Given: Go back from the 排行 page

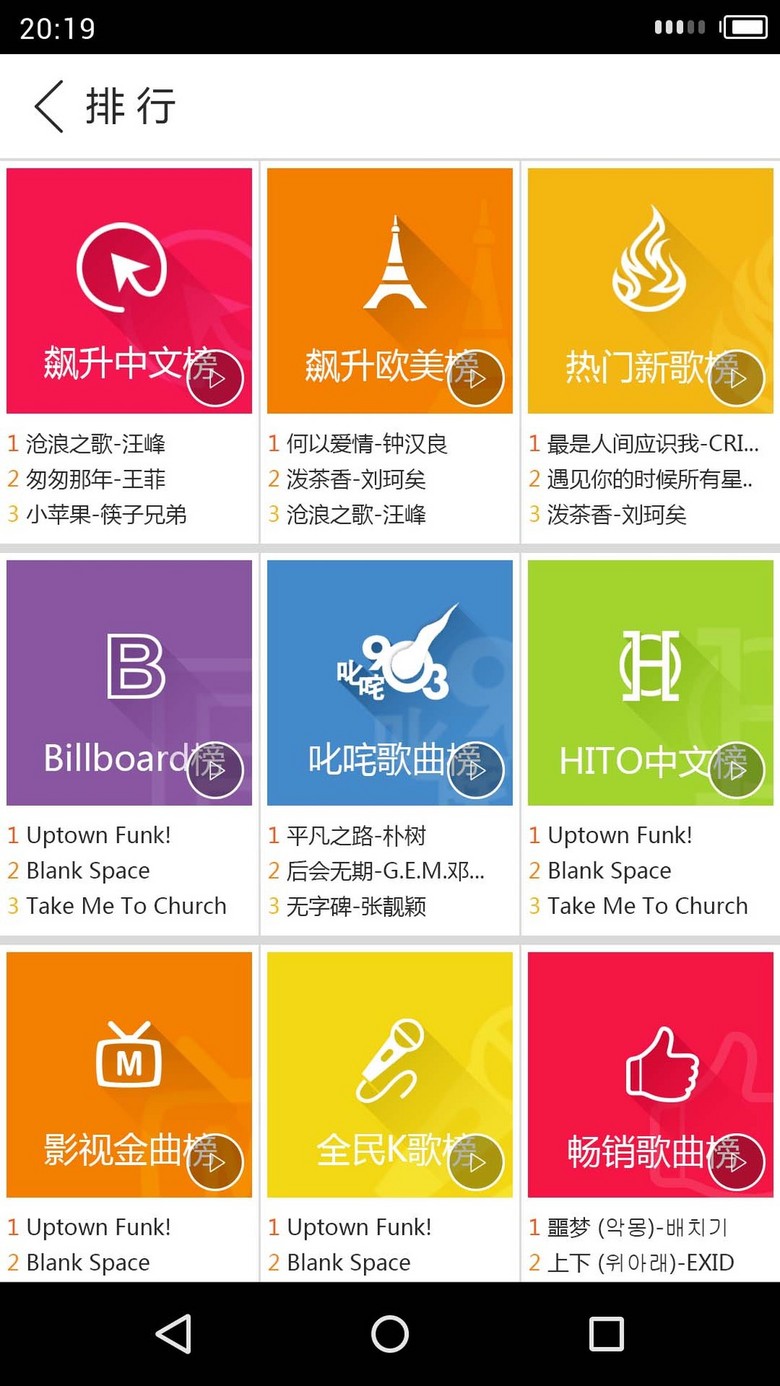Looking at the screenshot, I should (49, 107).
